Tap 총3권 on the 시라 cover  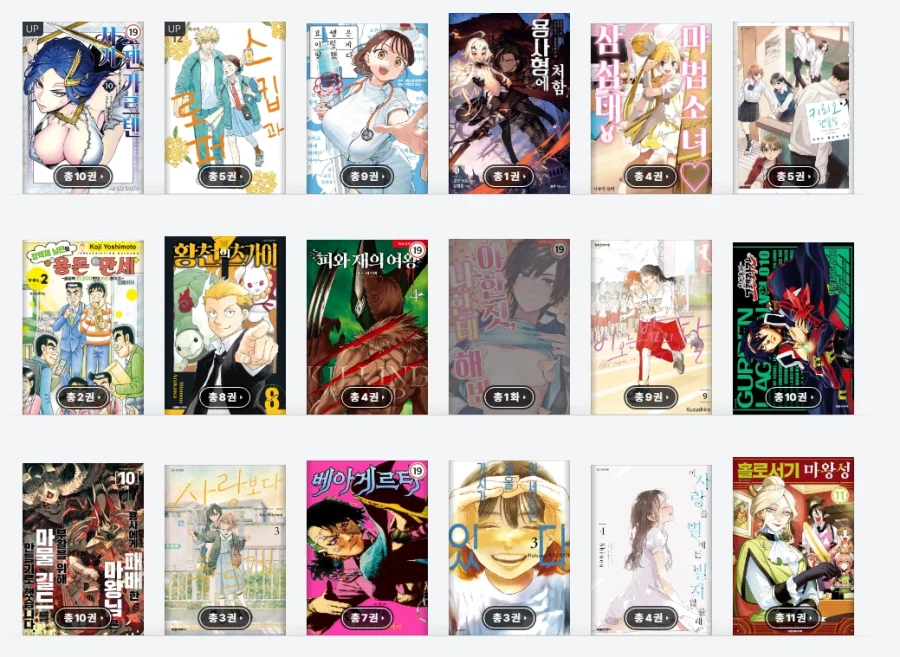(x=225, y=619)
